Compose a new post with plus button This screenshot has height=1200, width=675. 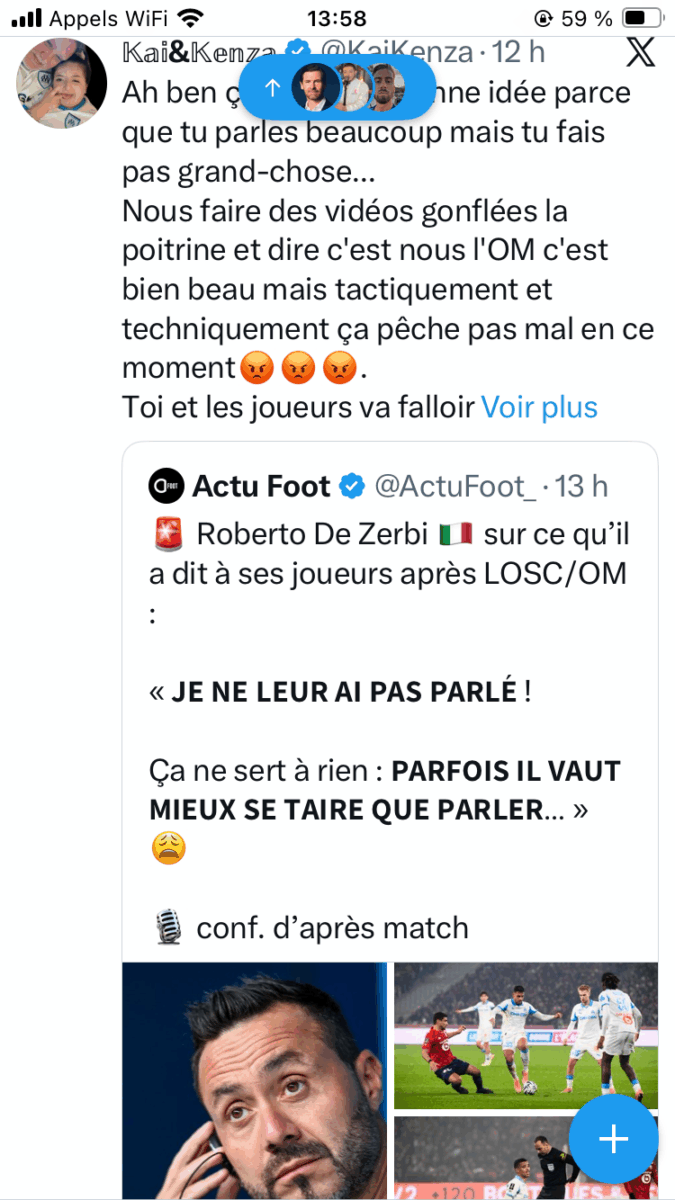click(613, 1138)
